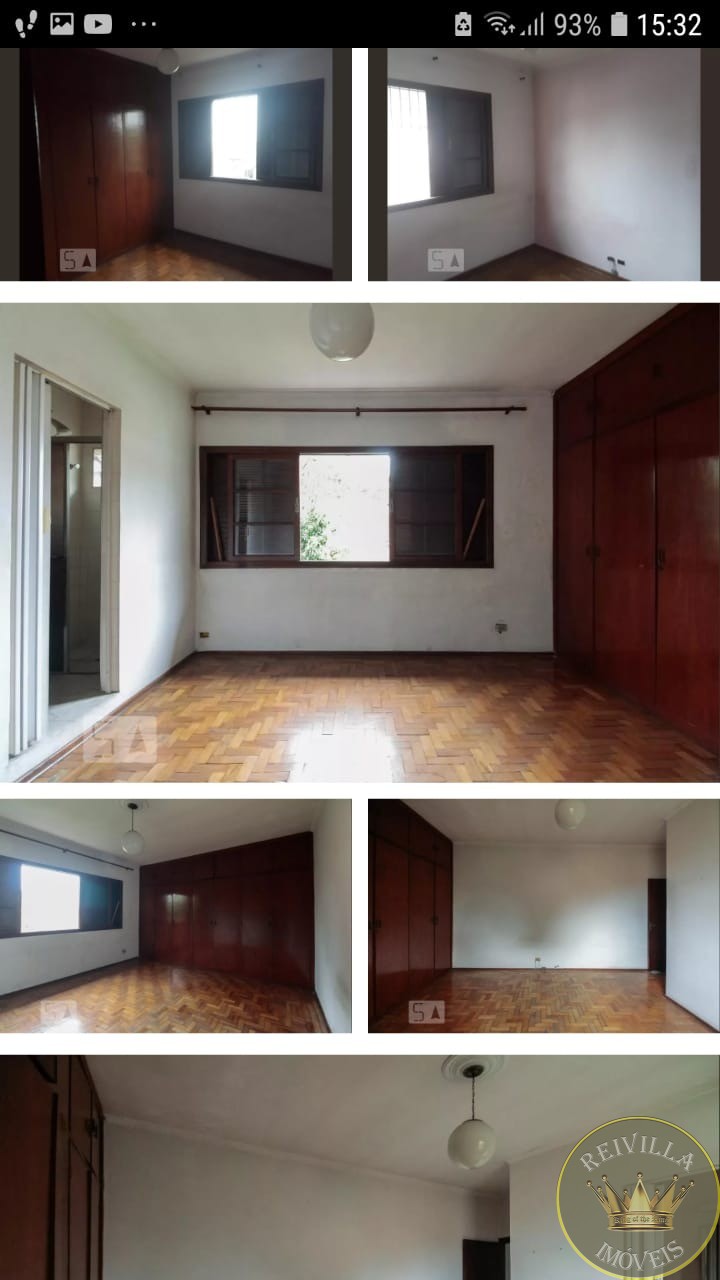Image resolution: width=720 pixels, height=1280 pixels.
Task: Open the top photo showing wardrobe beside window
Action: pyautogui.click(x=176, y=164)
